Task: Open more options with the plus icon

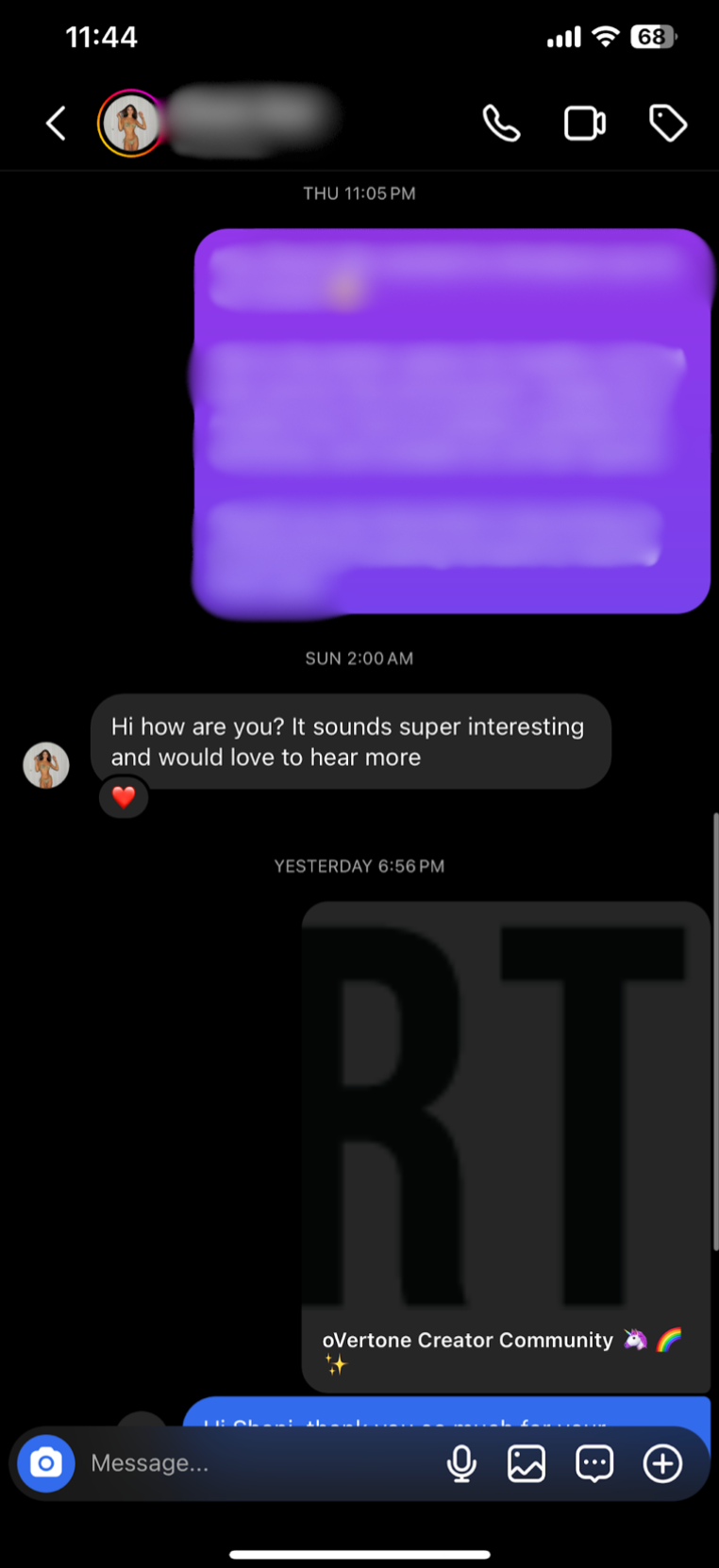Action: click(x=662, y=1463)
